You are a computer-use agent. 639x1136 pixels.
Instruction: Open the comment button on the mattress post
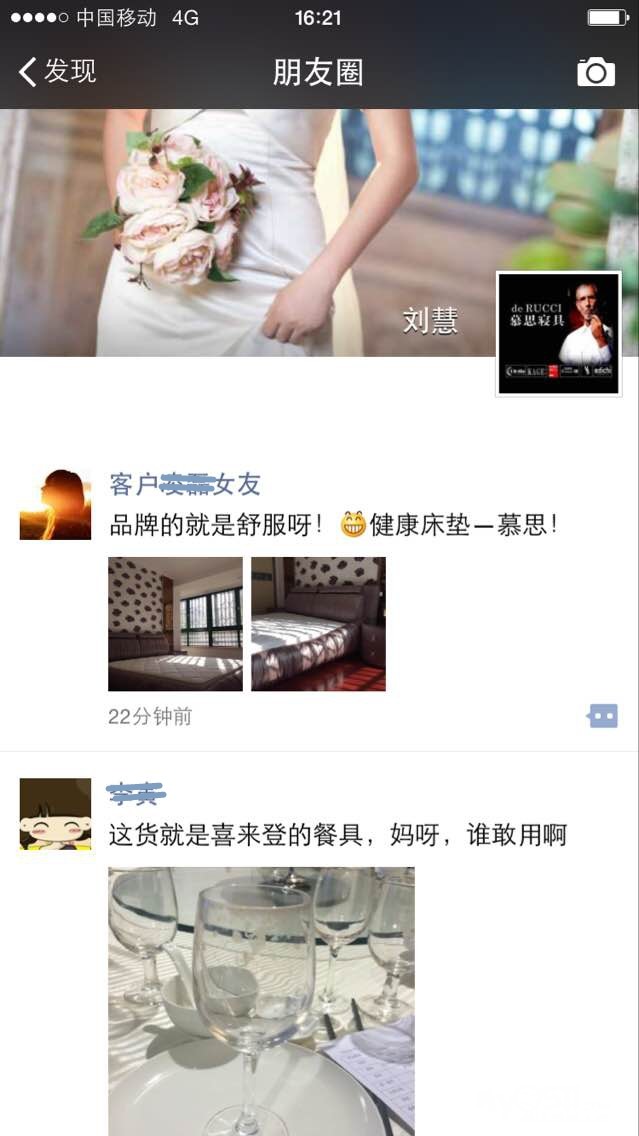[603, 717]
